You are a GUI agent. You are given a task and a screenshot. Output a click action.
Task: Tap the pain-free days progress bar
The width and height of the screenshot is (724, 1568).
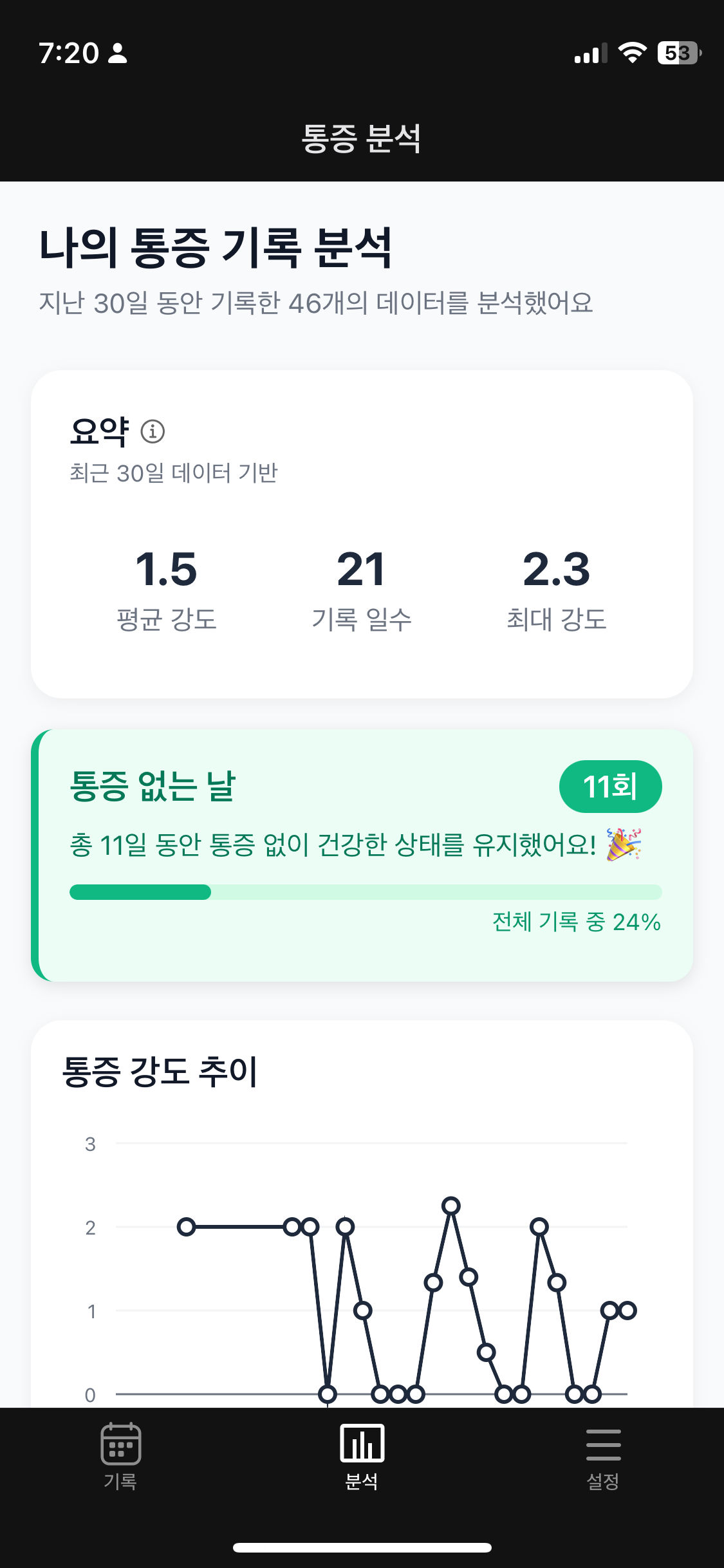[366, 892]
